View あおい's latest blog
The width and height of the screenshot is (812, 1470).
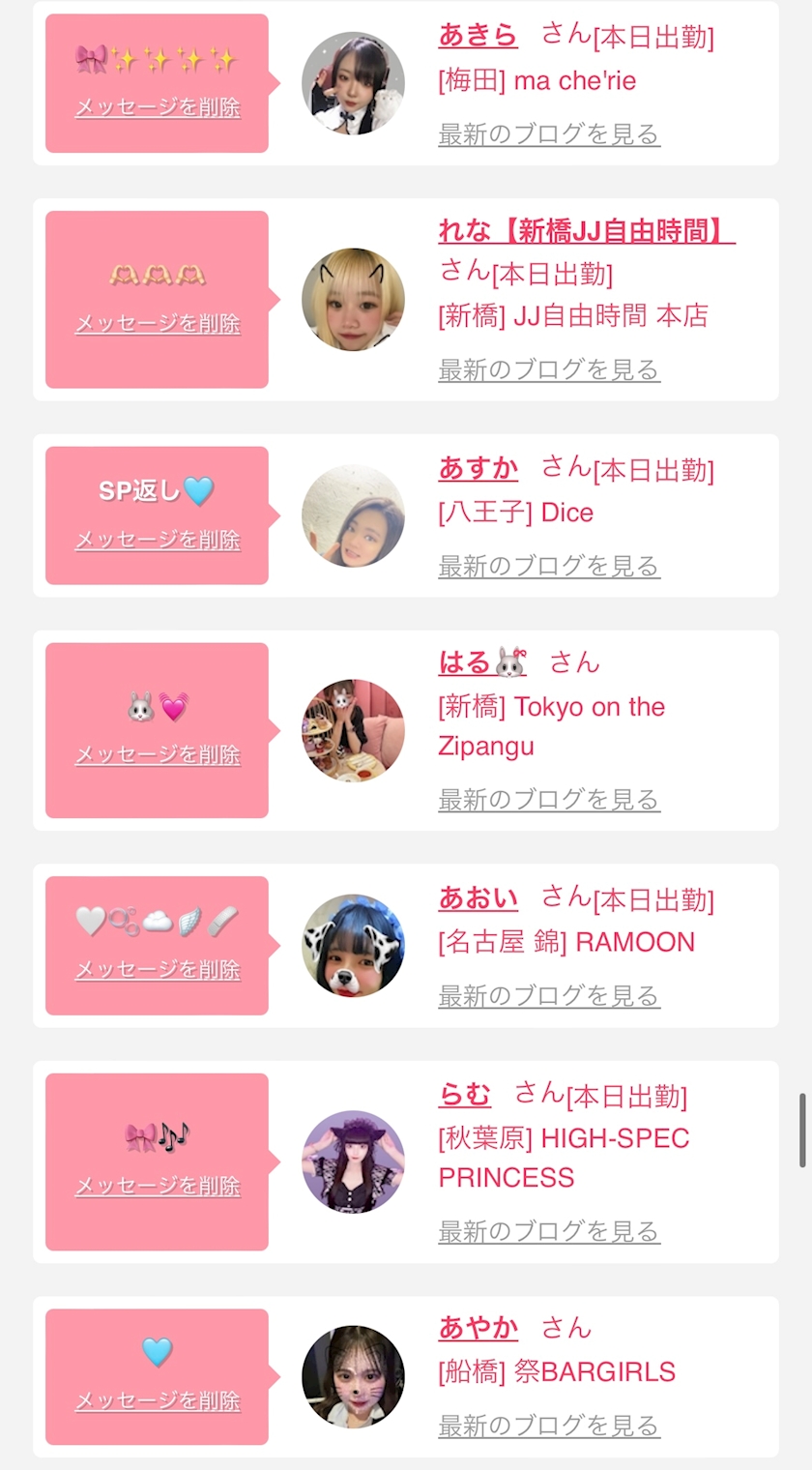point(549,996)
